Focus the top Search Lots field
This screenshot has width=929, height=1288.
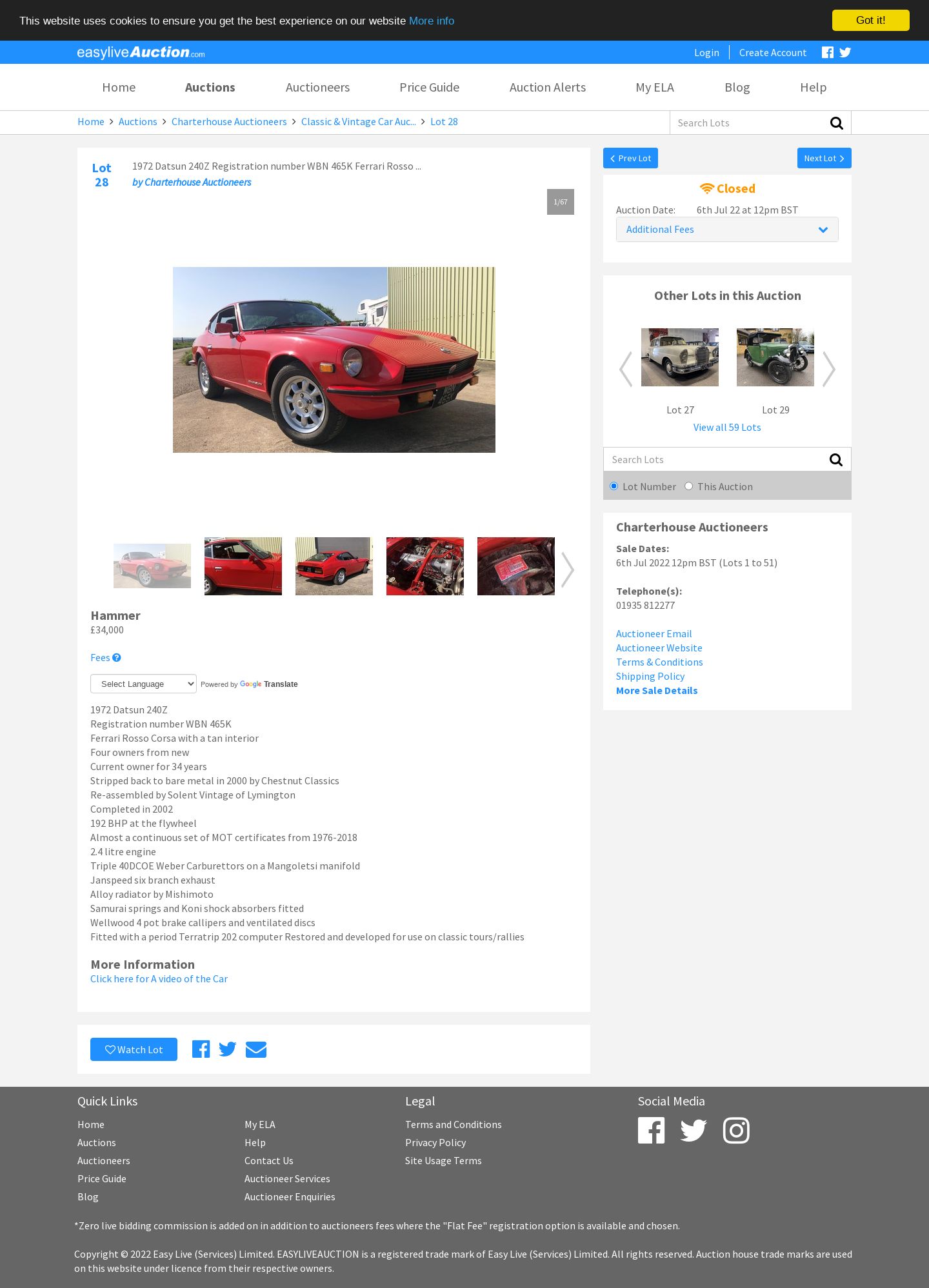pos(748,123)
